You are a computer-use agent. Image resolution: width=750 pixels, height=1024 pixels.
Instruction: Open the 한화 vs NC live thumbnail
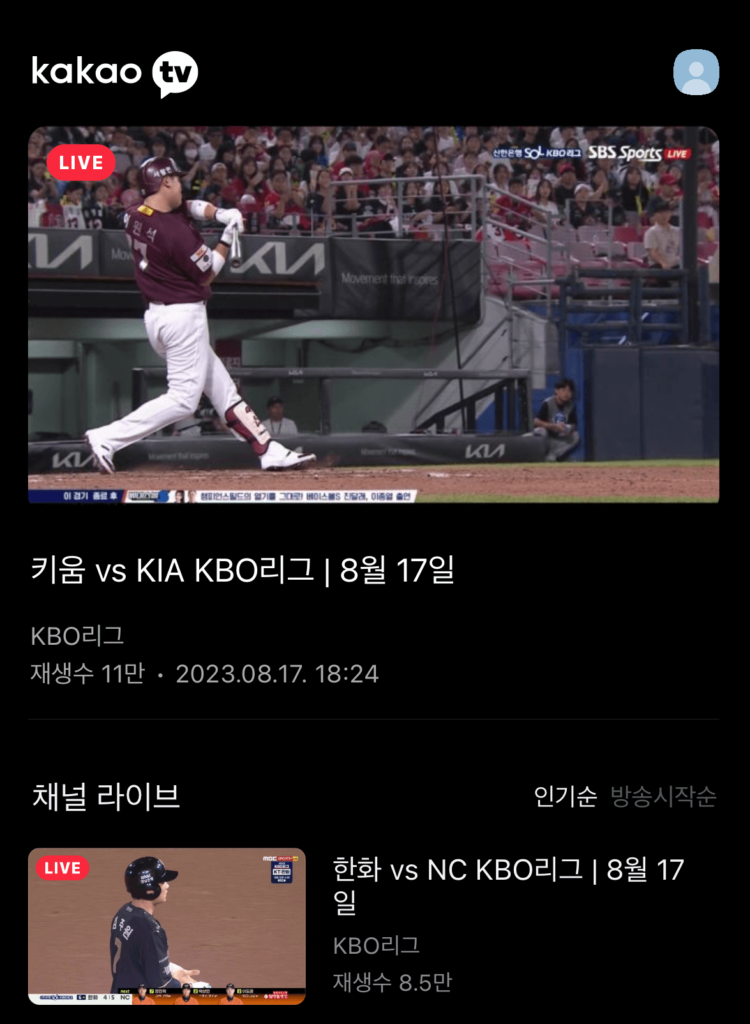click(167, 925)
